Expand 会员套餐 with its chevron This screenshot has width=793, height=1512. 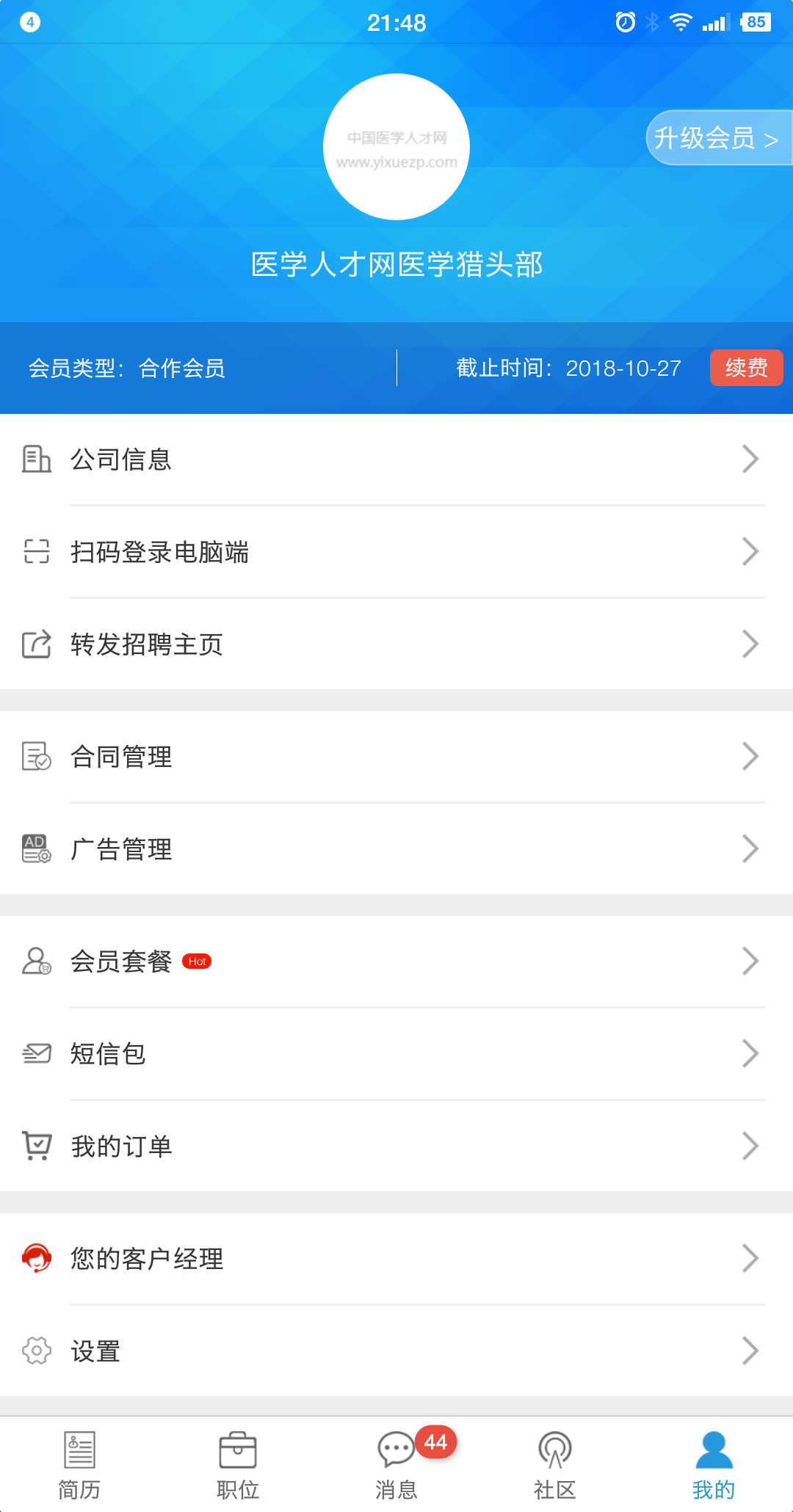click(x=750, y=960)
